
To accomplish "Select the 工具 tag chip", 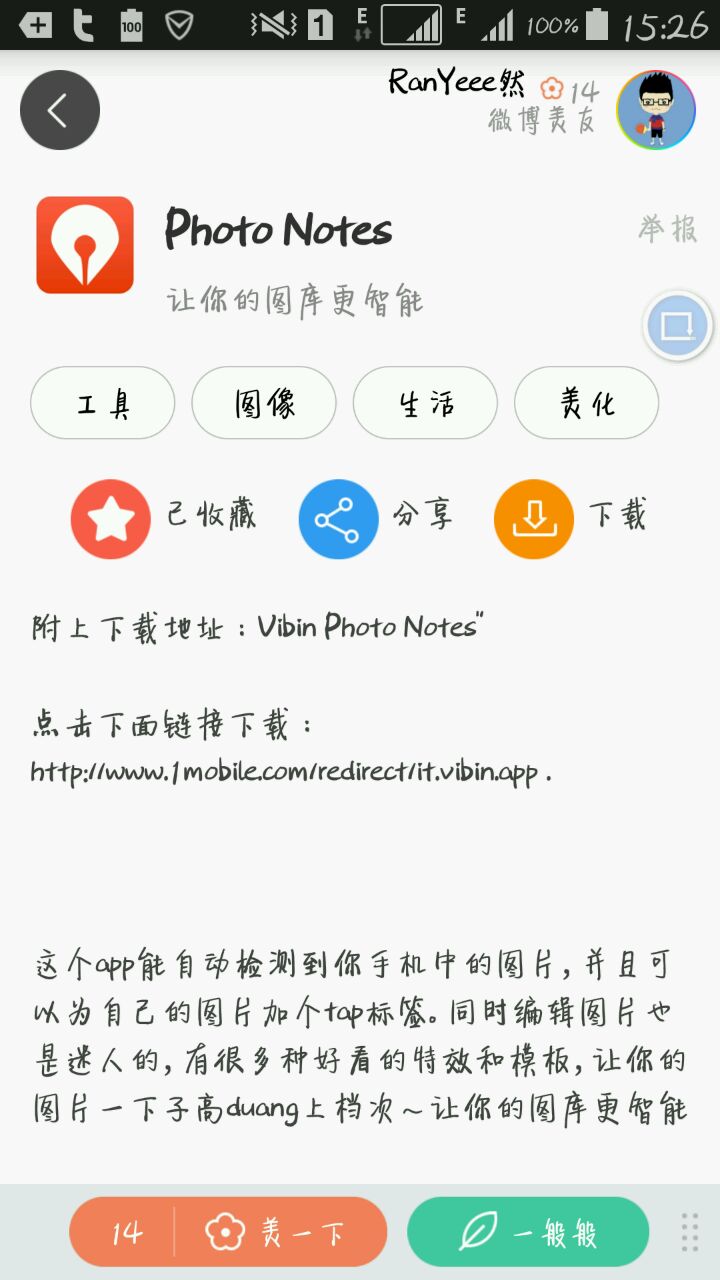I will click(103, 403).
